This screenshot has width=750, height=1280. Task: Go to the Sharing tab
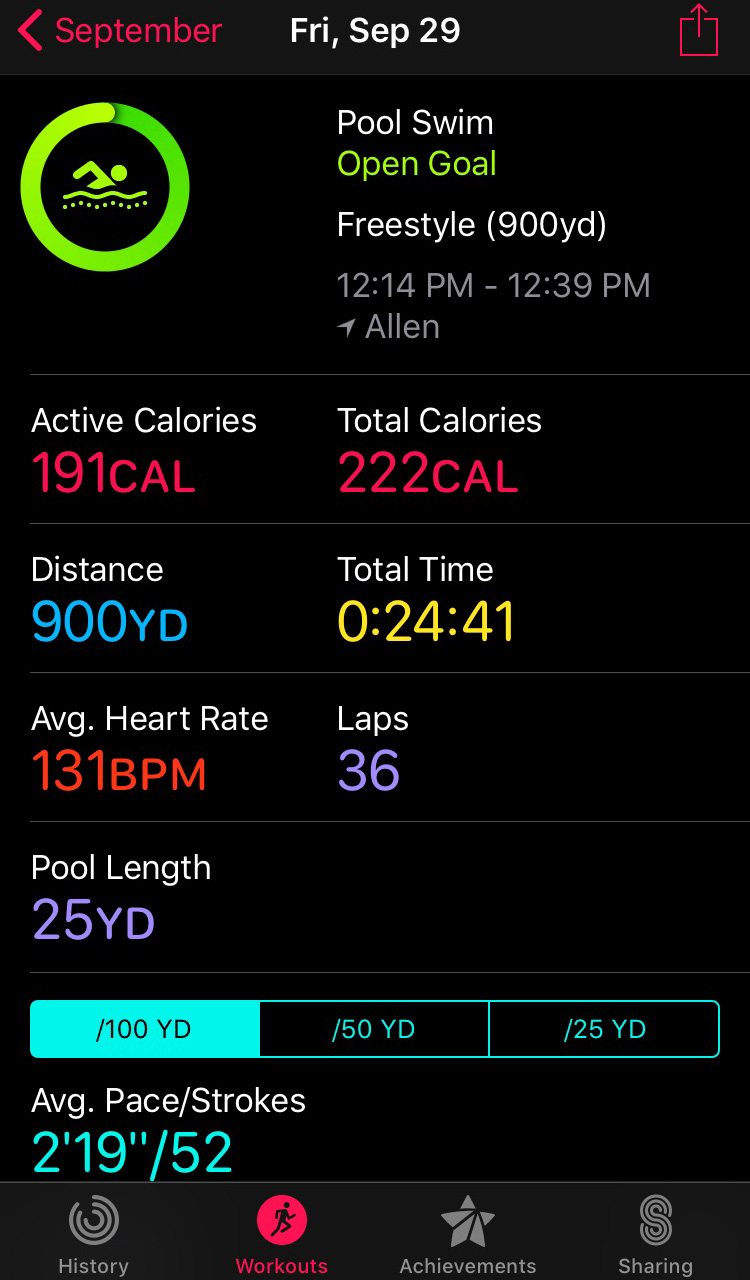[x=655, y=1235]
